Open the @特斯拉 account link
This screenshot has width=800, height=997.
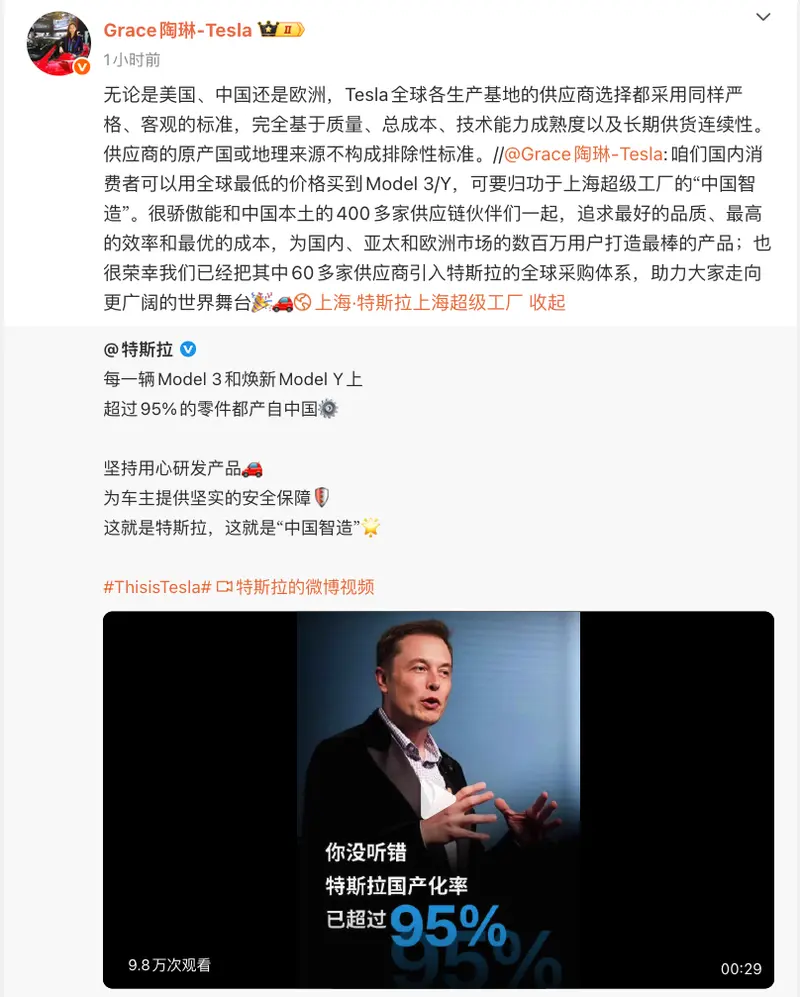(x=138, y=349)
